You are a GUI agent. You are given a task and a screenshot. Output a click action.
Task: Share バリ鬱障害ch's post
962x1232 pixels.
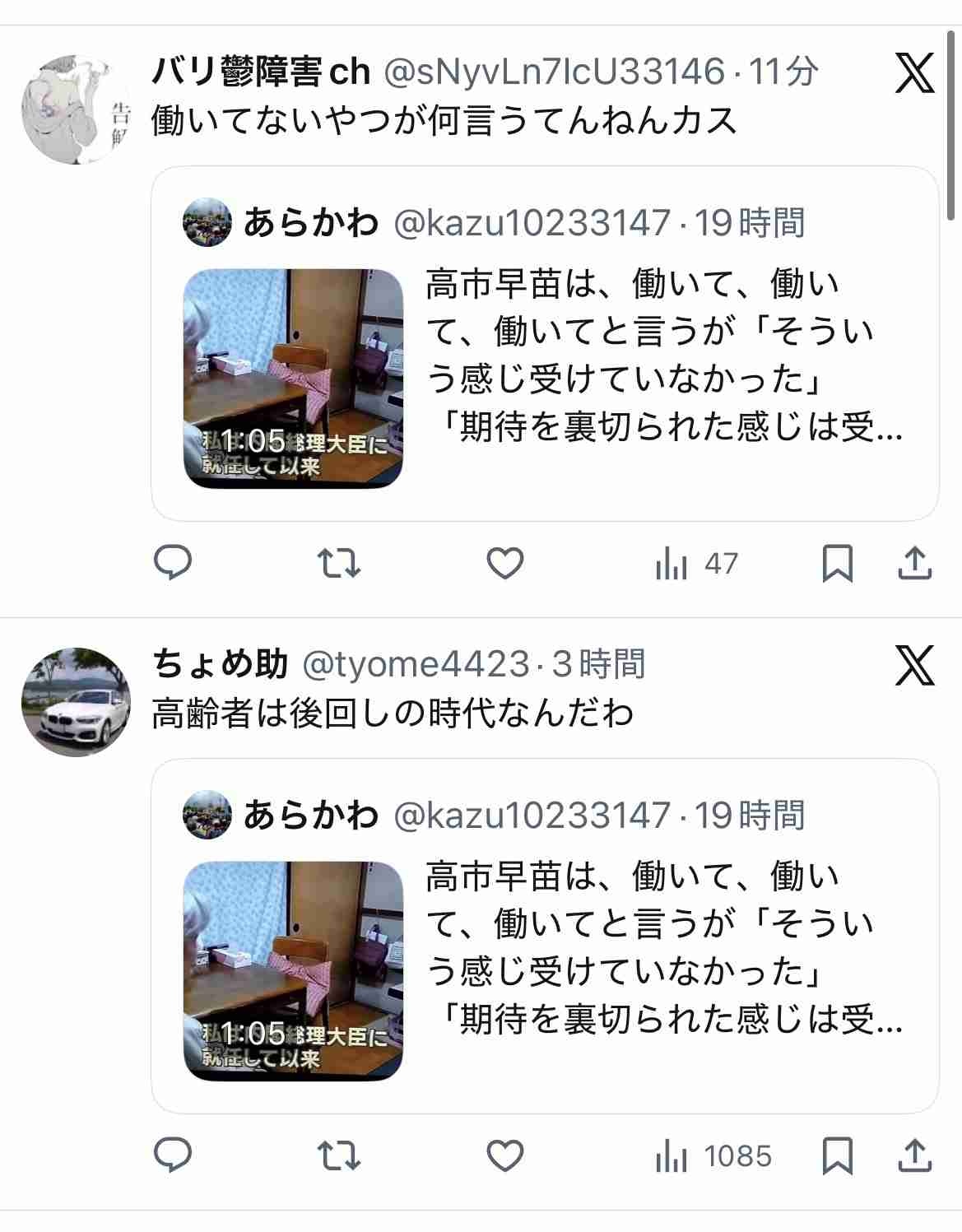tap(914, 563)
